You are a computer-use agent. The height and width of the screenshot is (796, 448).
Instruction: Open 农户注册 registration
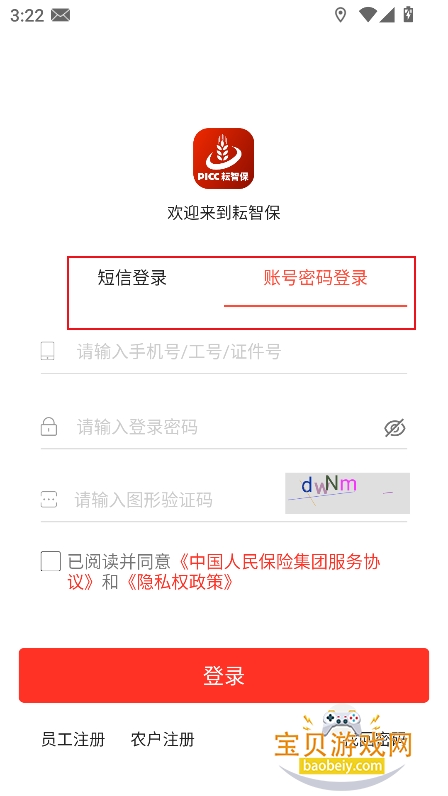tap(163, 739)
